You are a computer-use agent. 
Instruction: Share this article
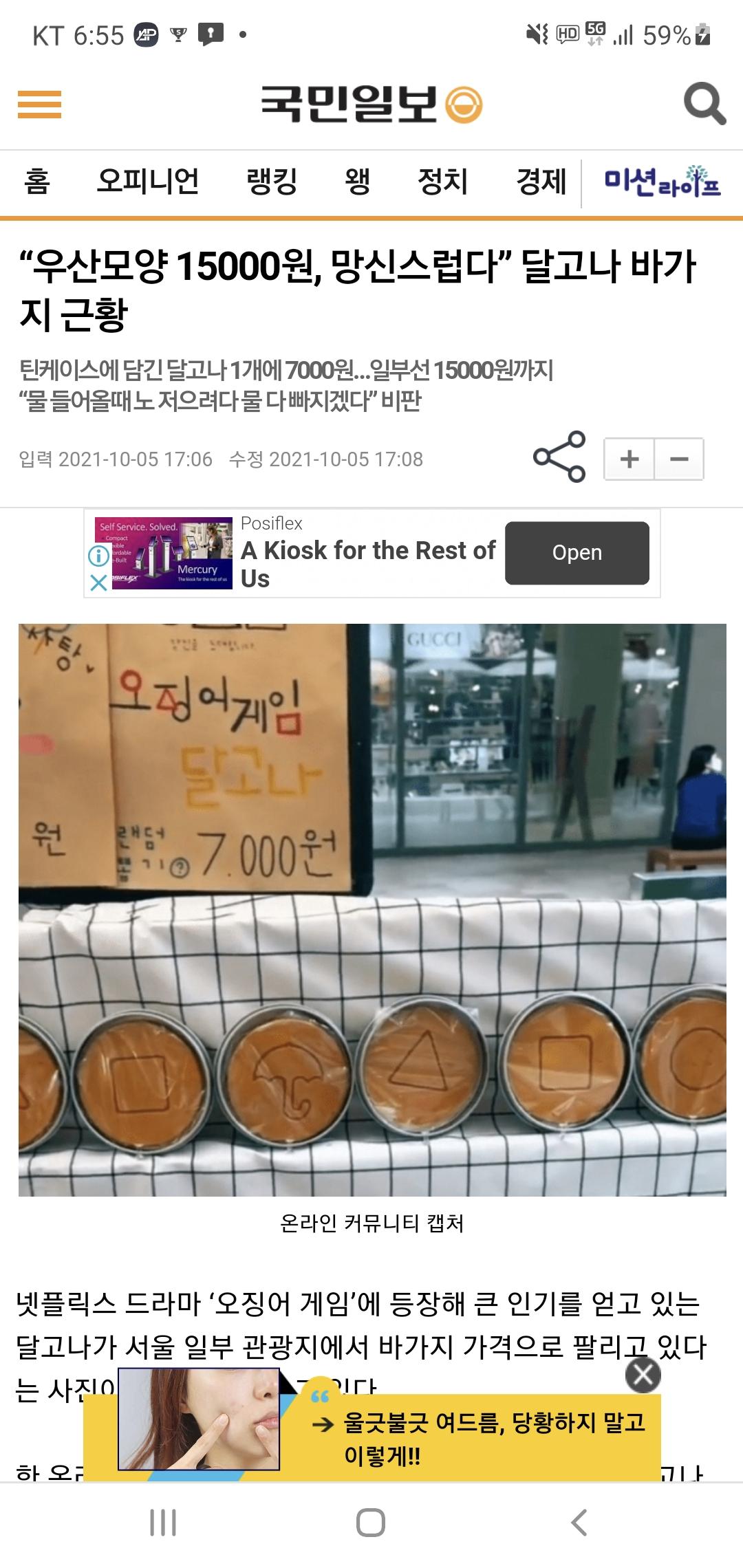(x=559, y=457)
